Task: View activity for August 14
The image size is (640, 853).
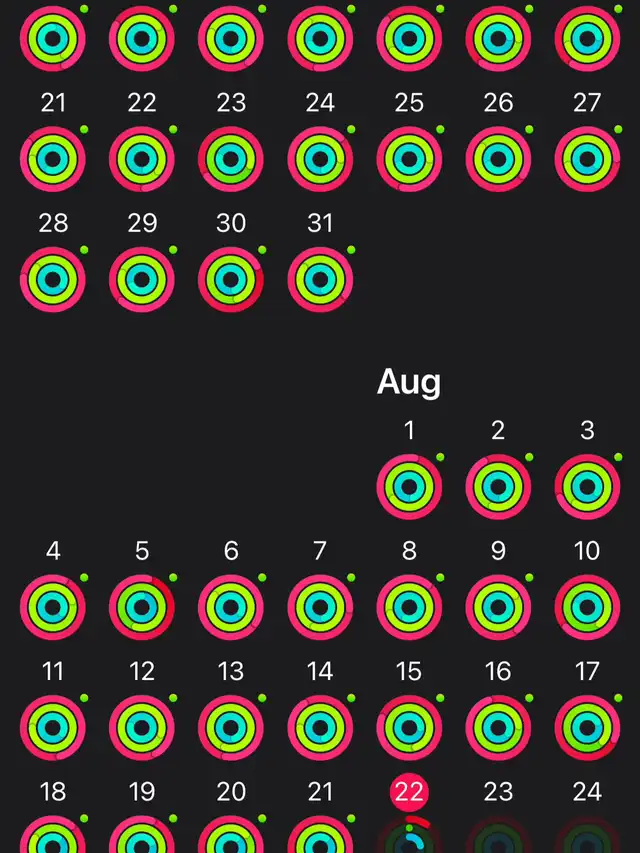Action: (320, 728)
